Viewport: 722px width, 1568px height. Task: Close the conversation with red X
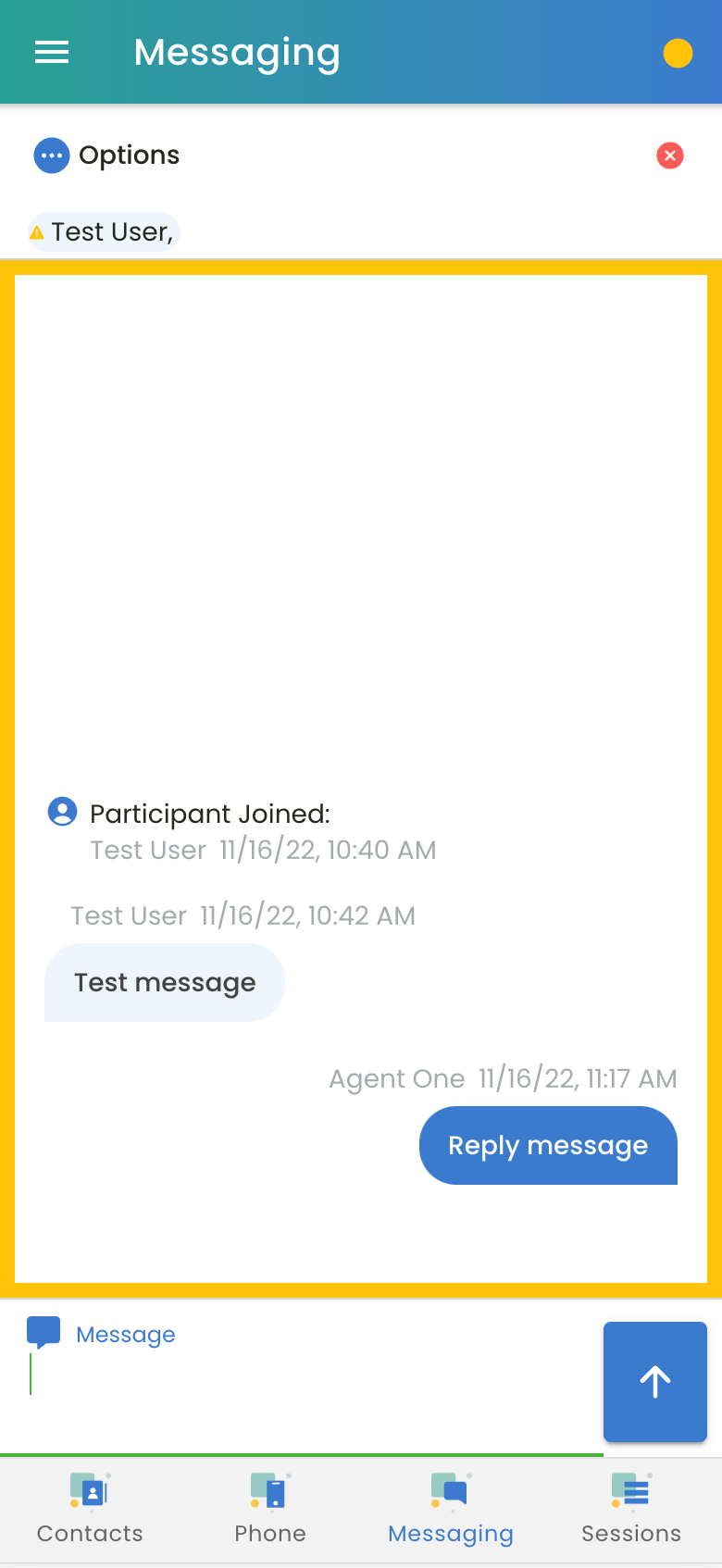tap(670, 156)
